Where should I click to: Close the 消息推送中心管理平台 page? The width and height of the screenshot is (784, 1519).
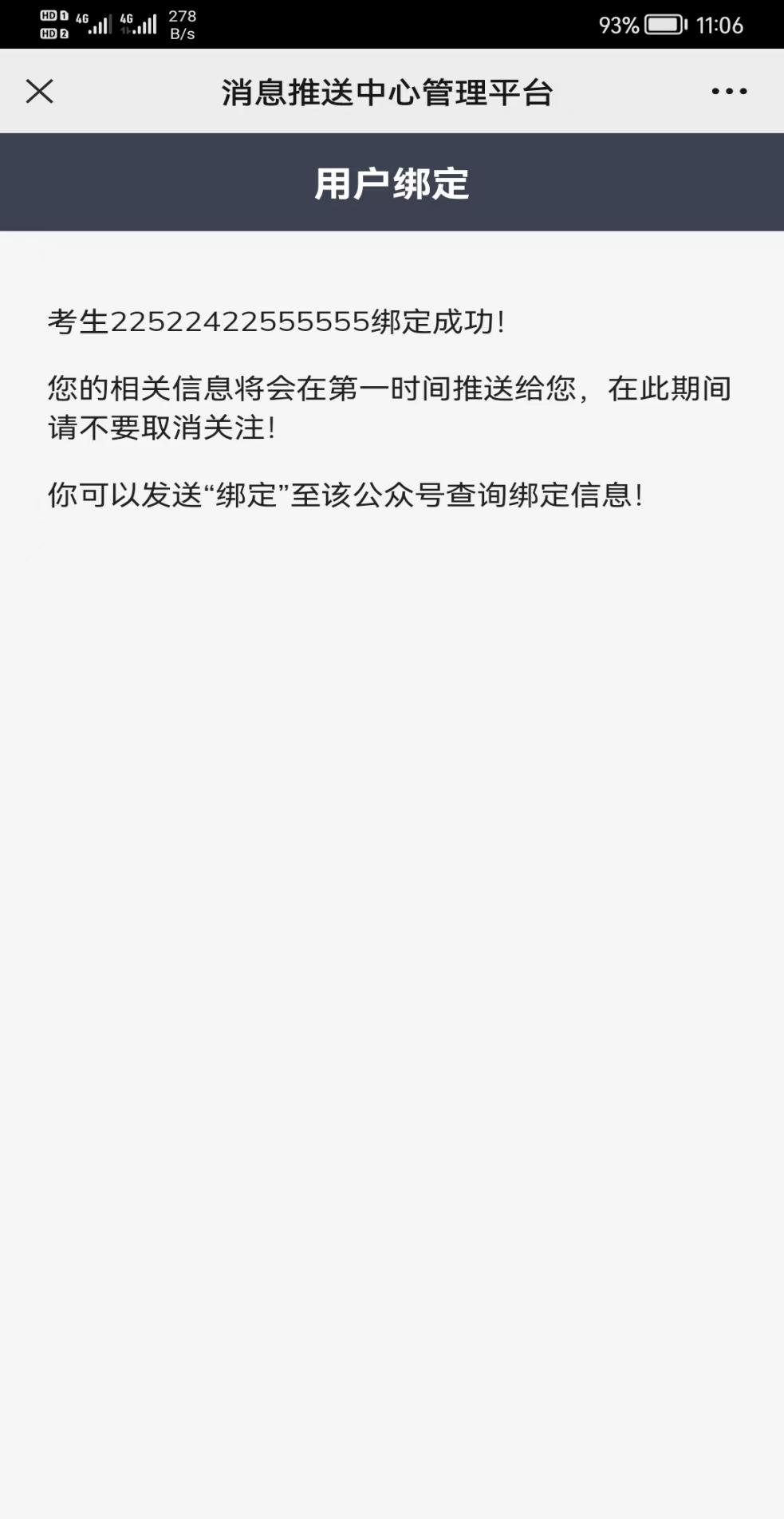coord(39,92)
